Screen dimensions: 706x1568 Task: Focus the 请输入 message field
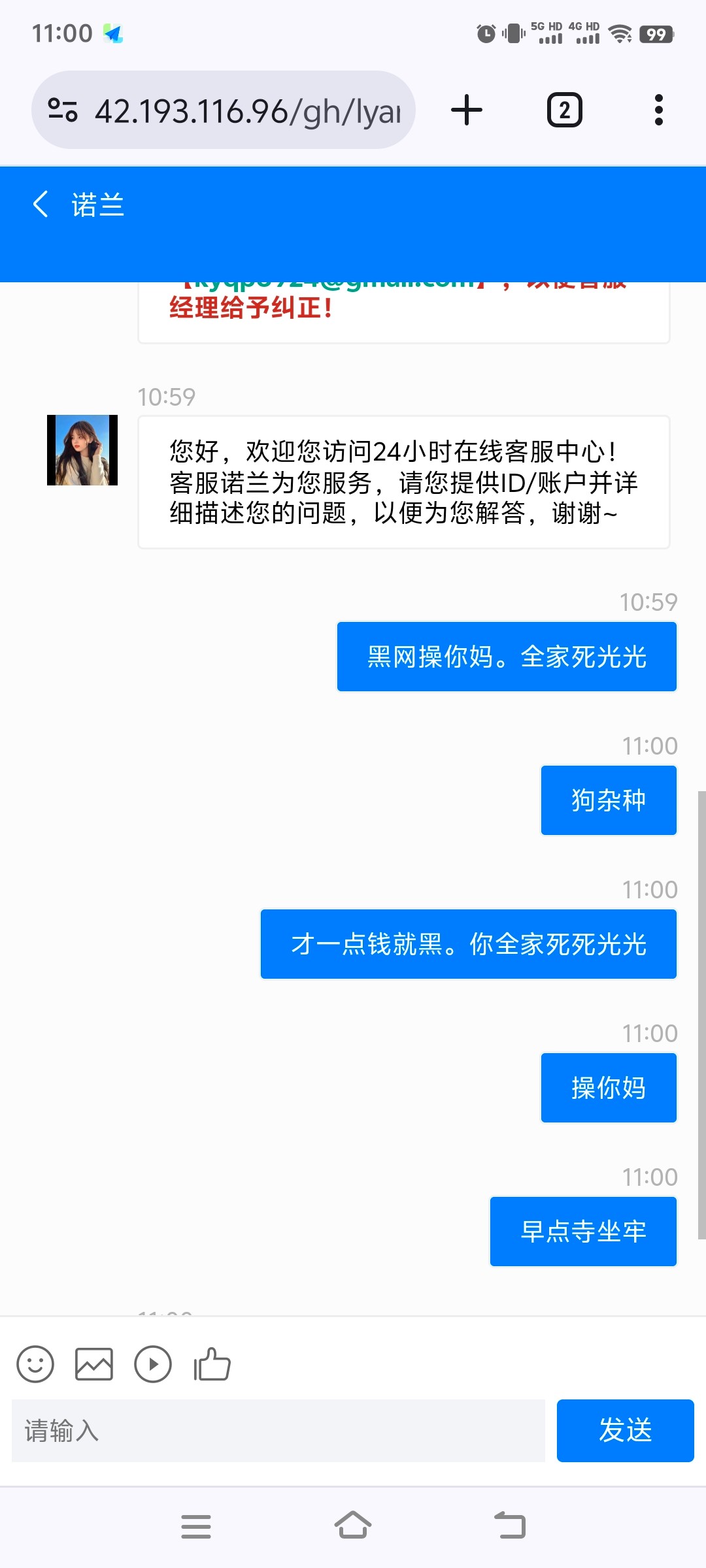tap(278, 1430)
